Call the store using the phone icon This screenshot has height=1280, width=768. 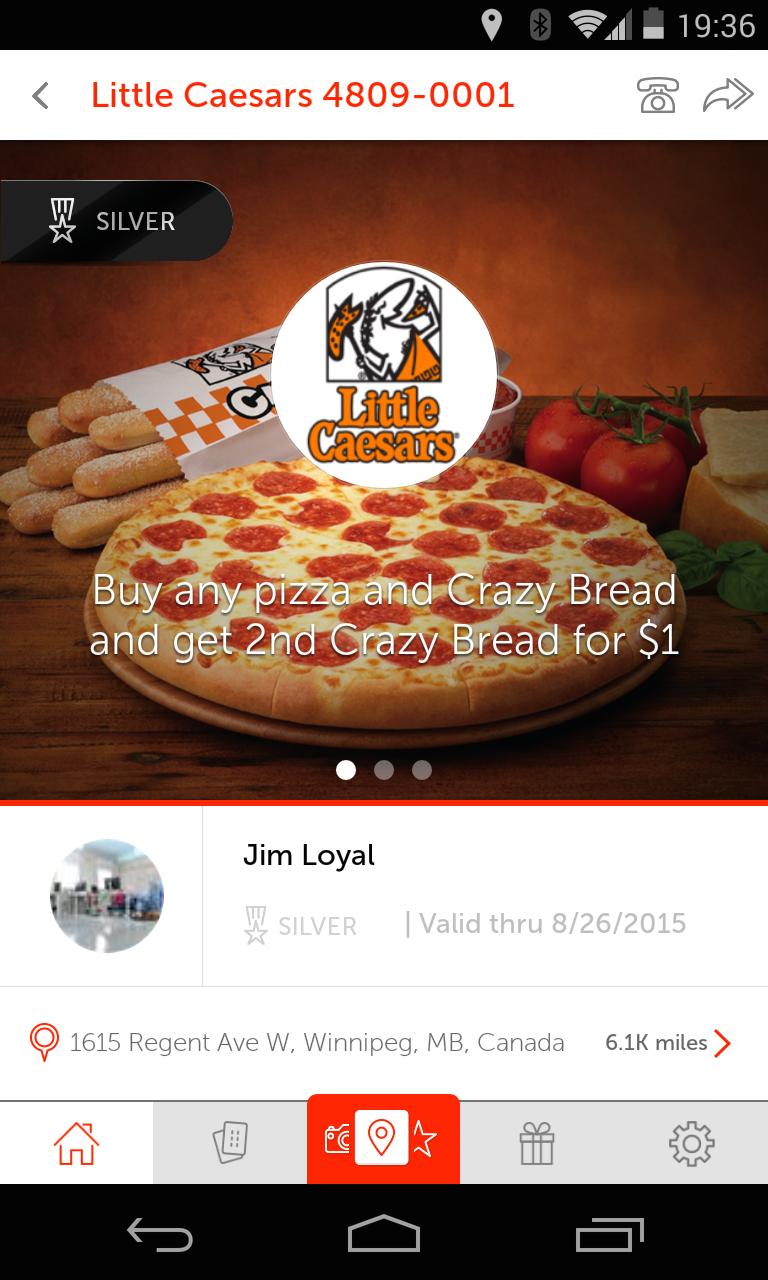(x=657, y=94)
